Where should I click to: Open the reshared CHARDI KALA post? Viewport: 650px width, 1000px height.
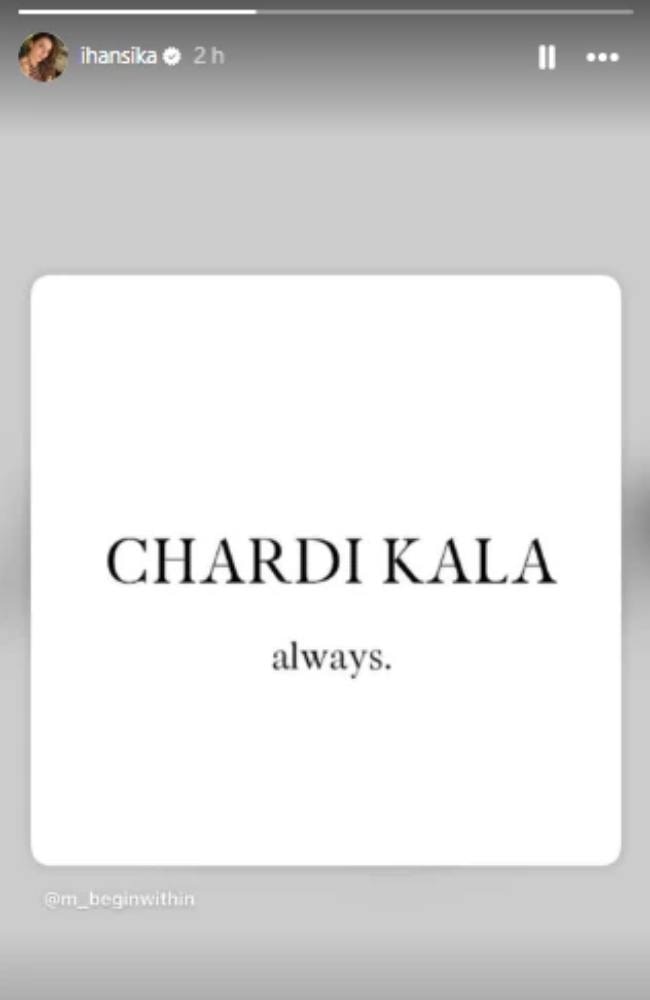coord(326,570)
